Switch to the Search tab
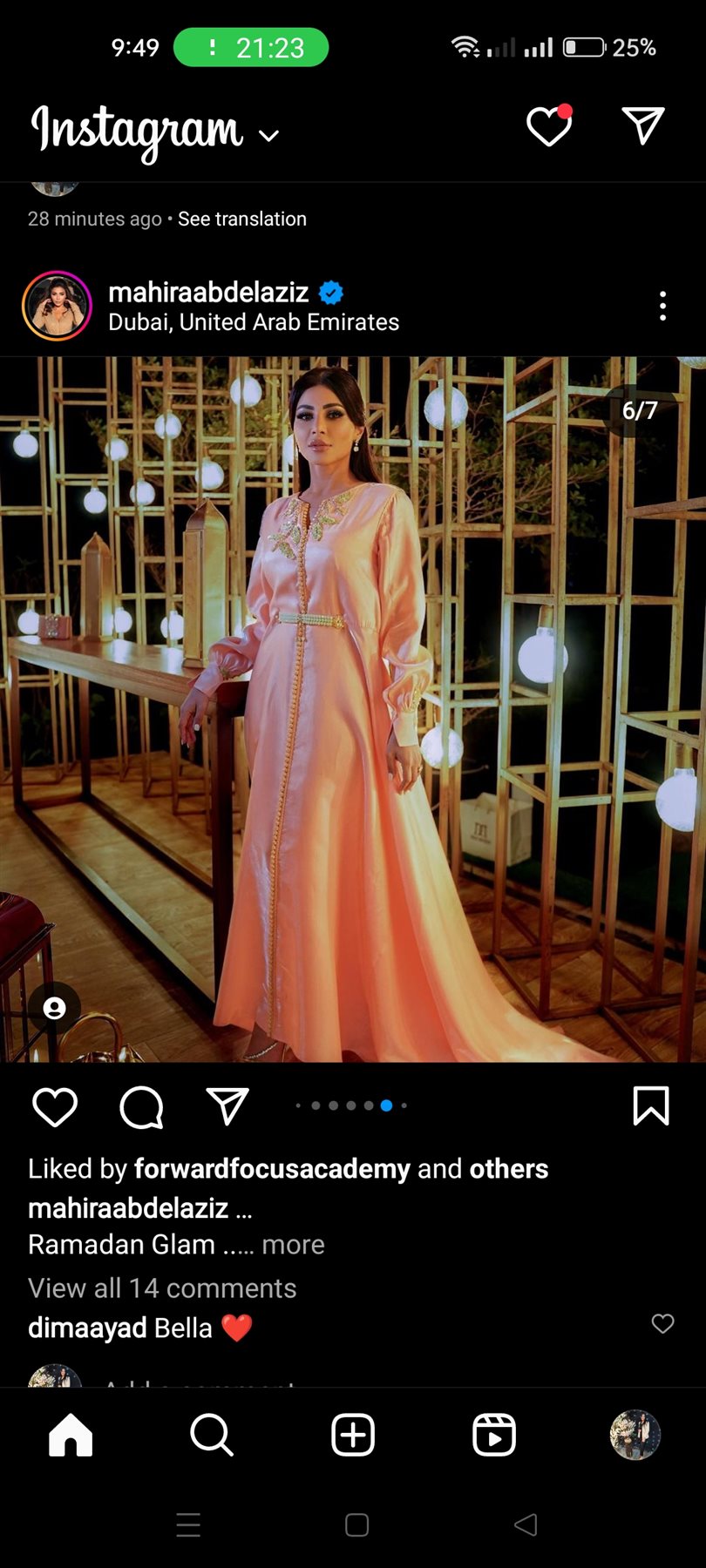 pos(212,1435)
